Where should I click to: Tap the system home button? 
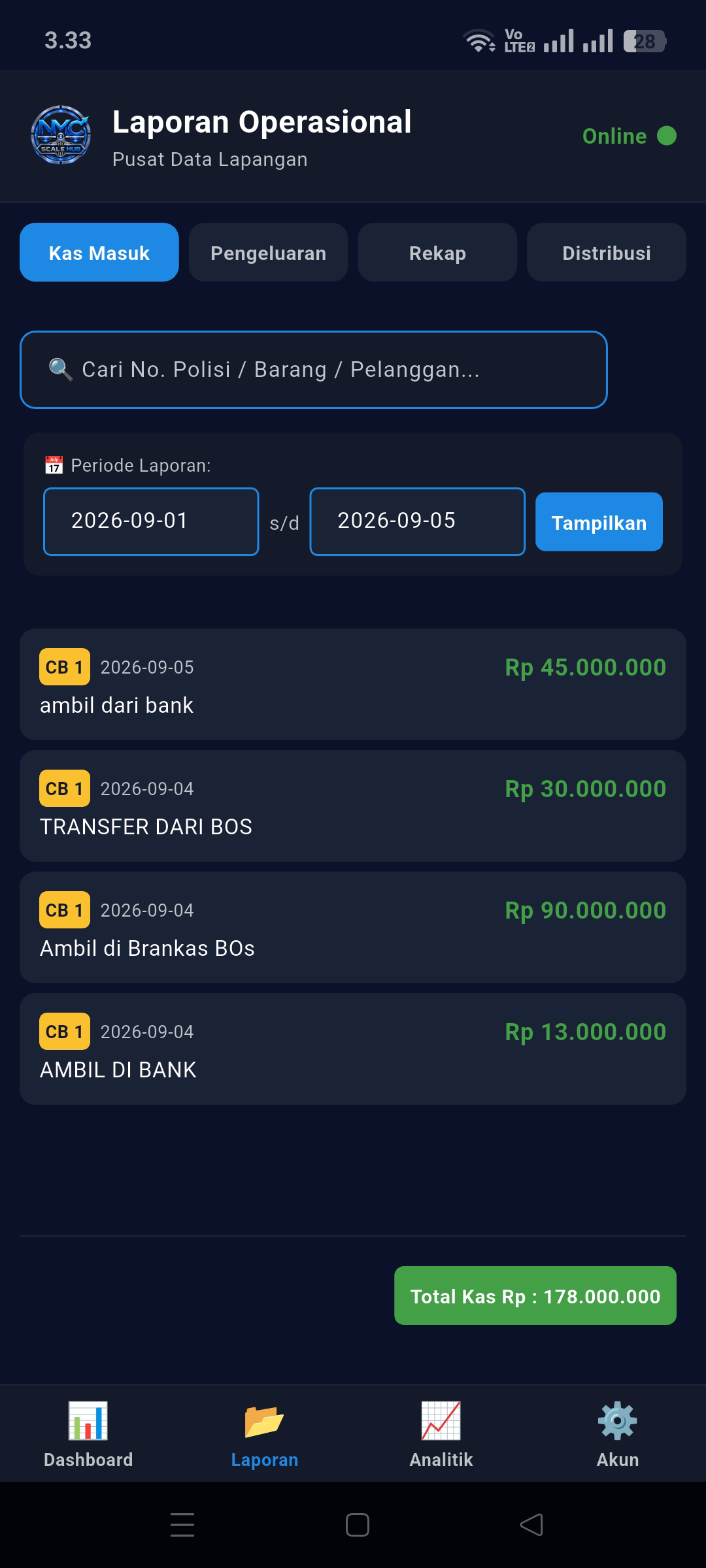[358, 1525]
